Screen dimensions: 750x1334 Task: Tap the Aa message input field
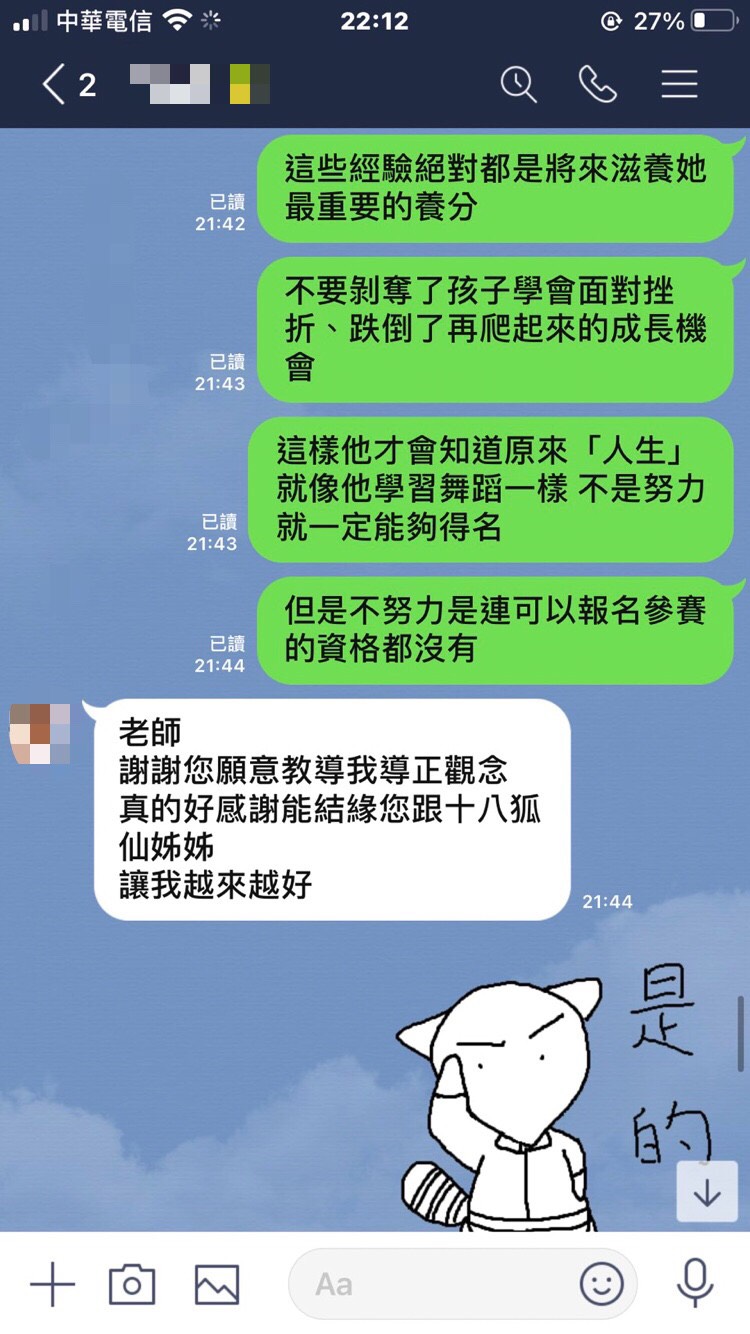tap(440, 1284)
